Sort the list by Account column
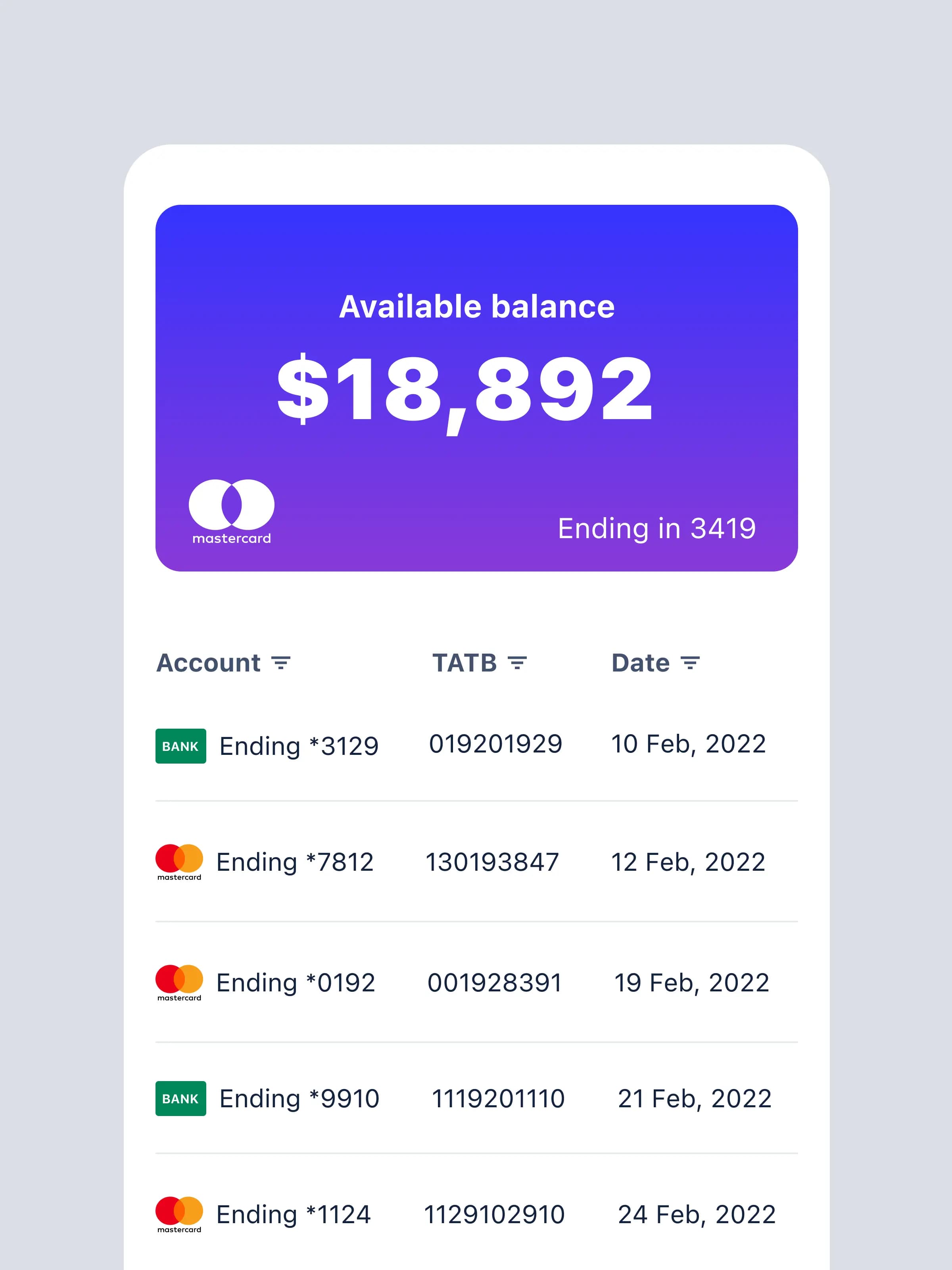The height and width of the screenshot is (1270, 952). point(280,663)
